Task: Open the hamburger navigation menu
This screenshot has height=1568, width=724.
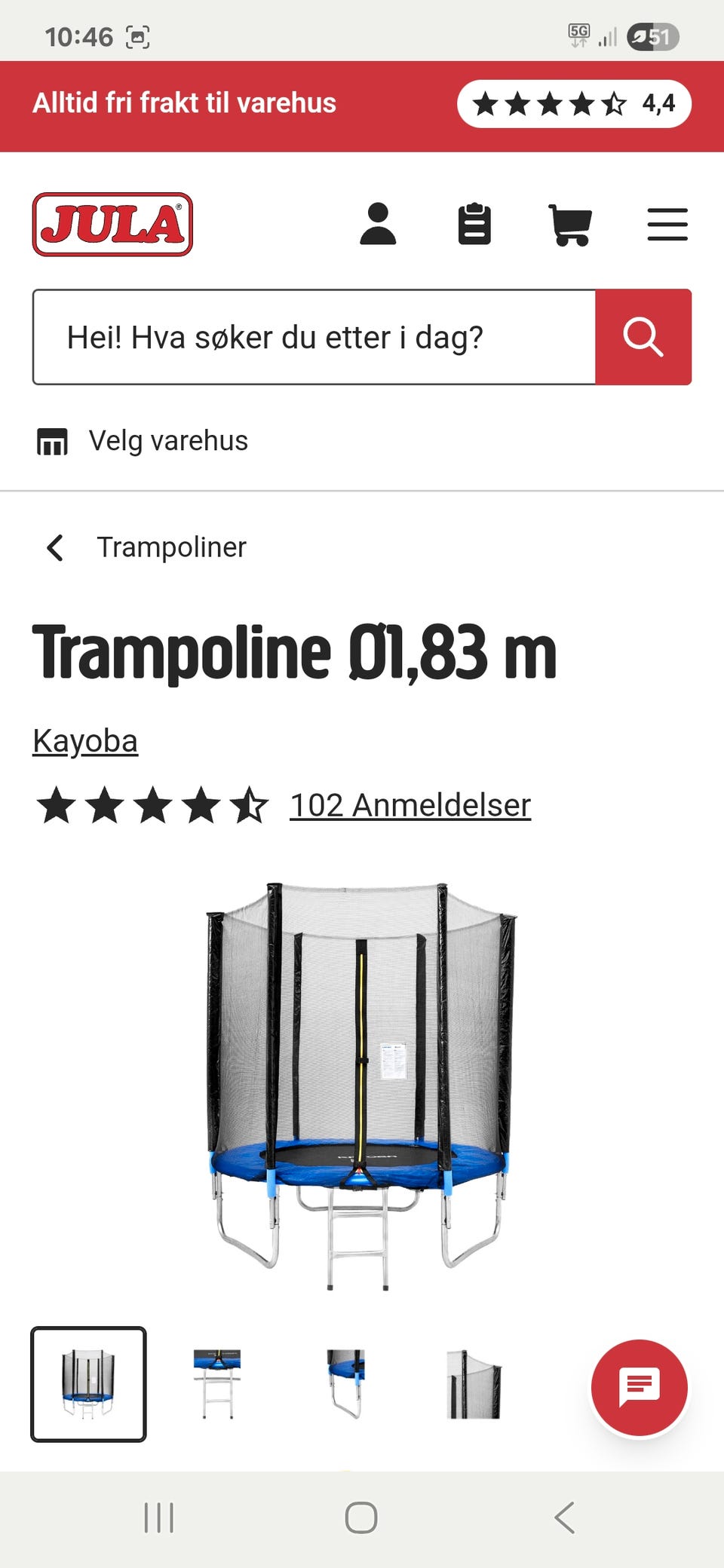Action: tap(667, 225)
